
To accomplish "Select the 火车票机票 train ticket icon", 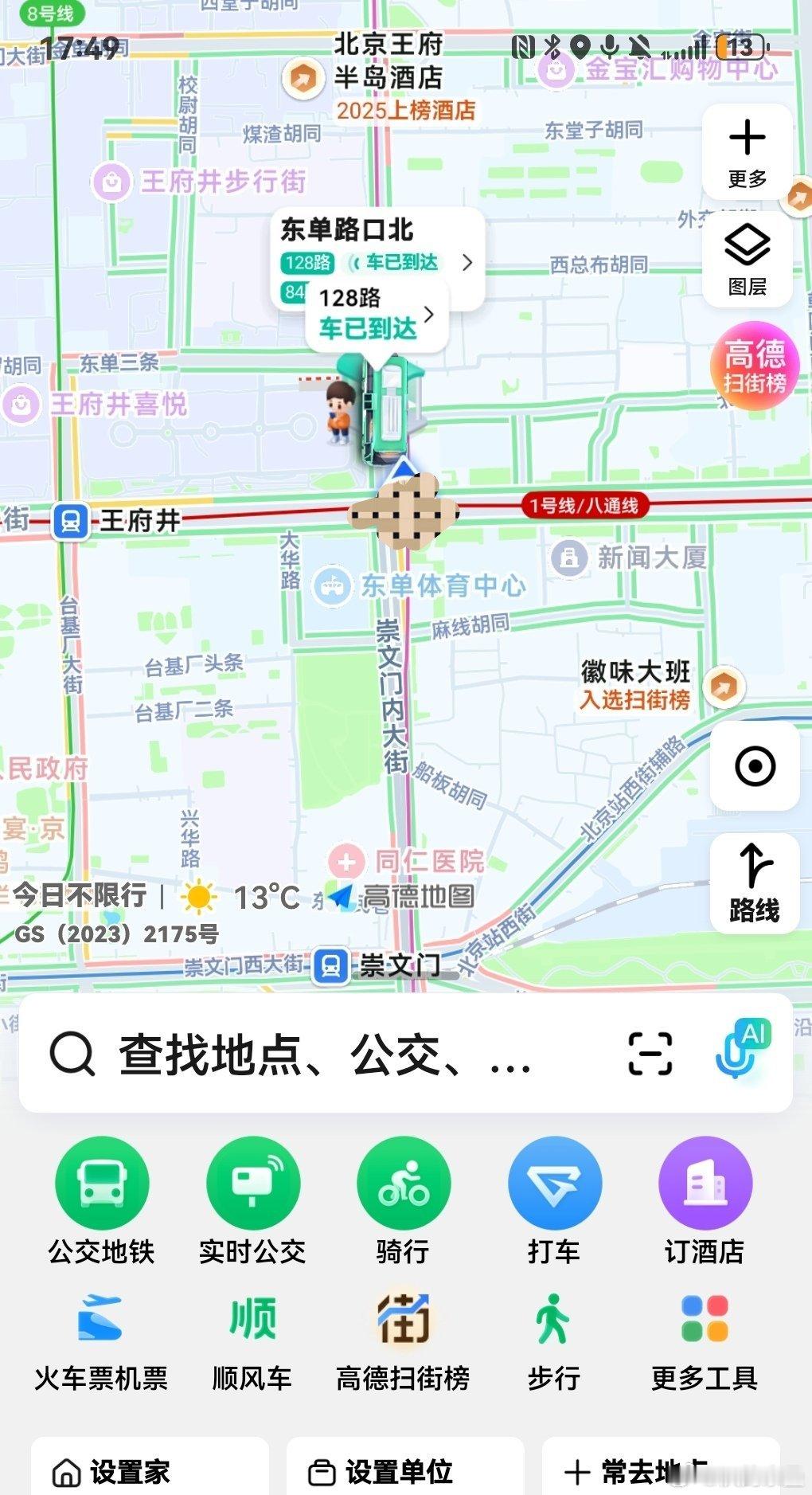I will coord(101,1318).
